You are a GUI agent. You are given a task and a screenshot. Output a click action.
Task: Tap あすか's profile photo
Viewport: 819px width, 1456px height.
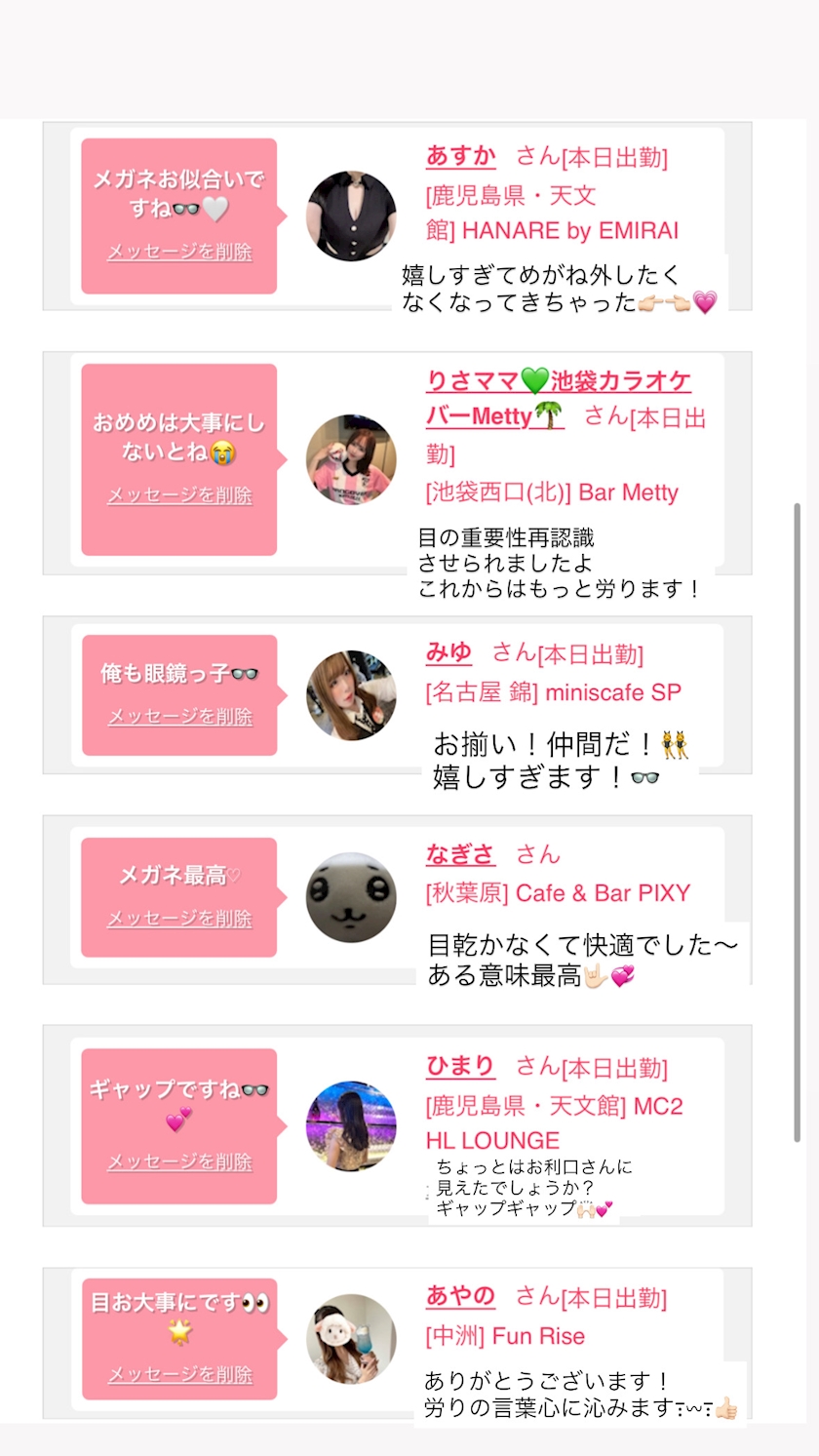click(351, 216)
